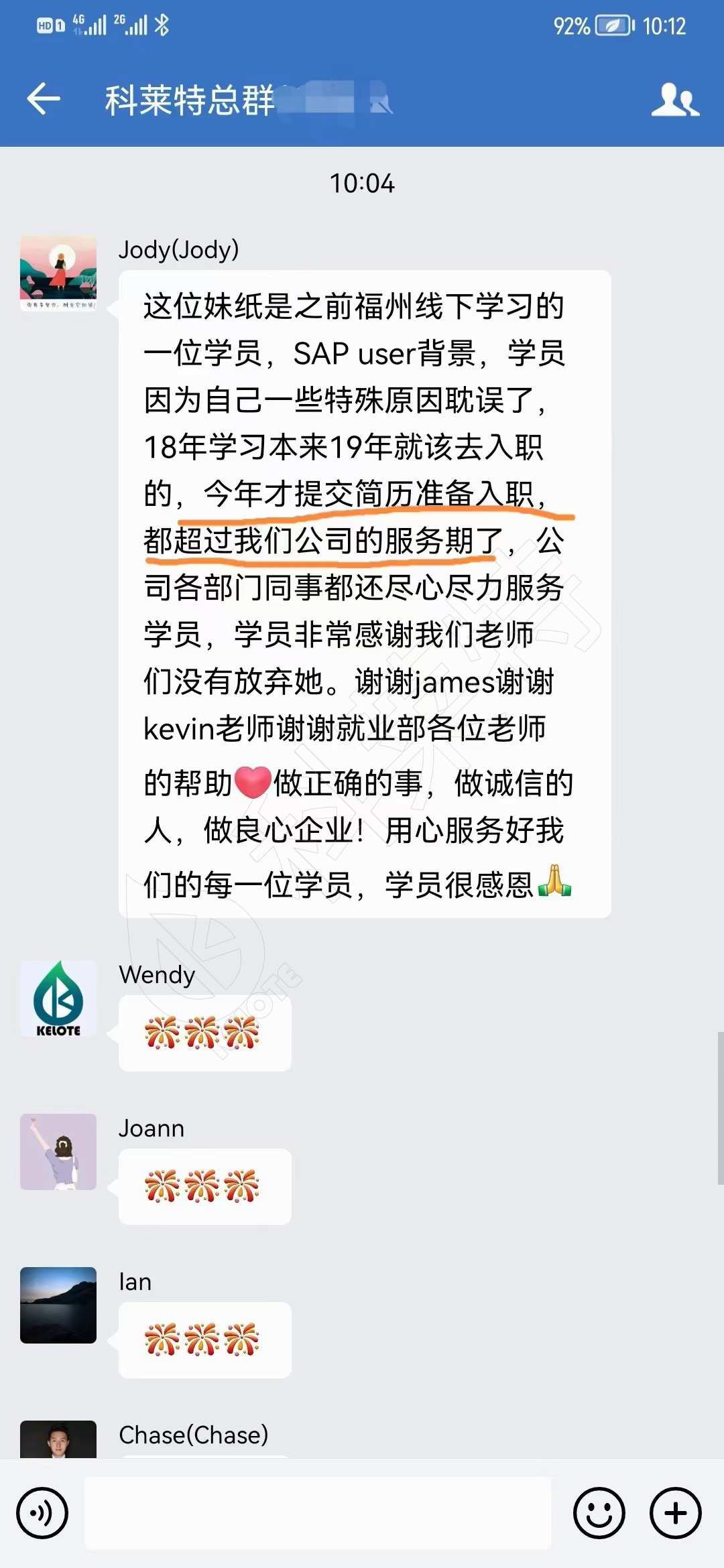Tap the message text field

coord(318,1513)
